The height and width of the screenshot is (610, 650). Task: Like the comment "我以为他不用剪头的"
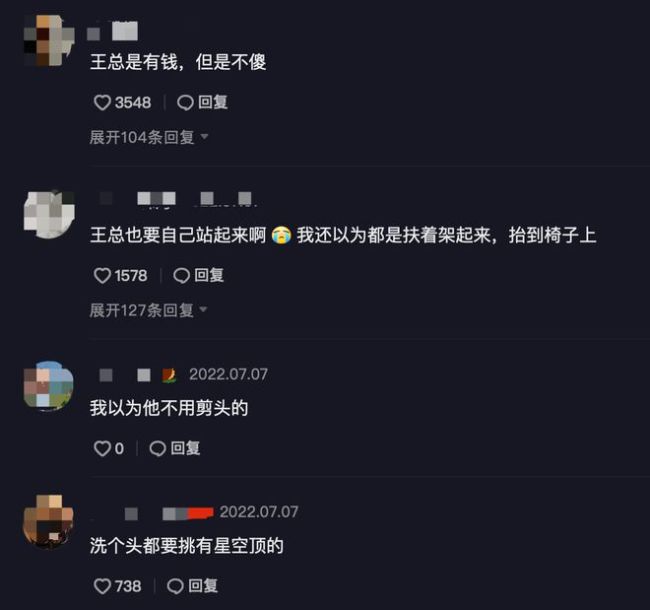coord(101,448)
